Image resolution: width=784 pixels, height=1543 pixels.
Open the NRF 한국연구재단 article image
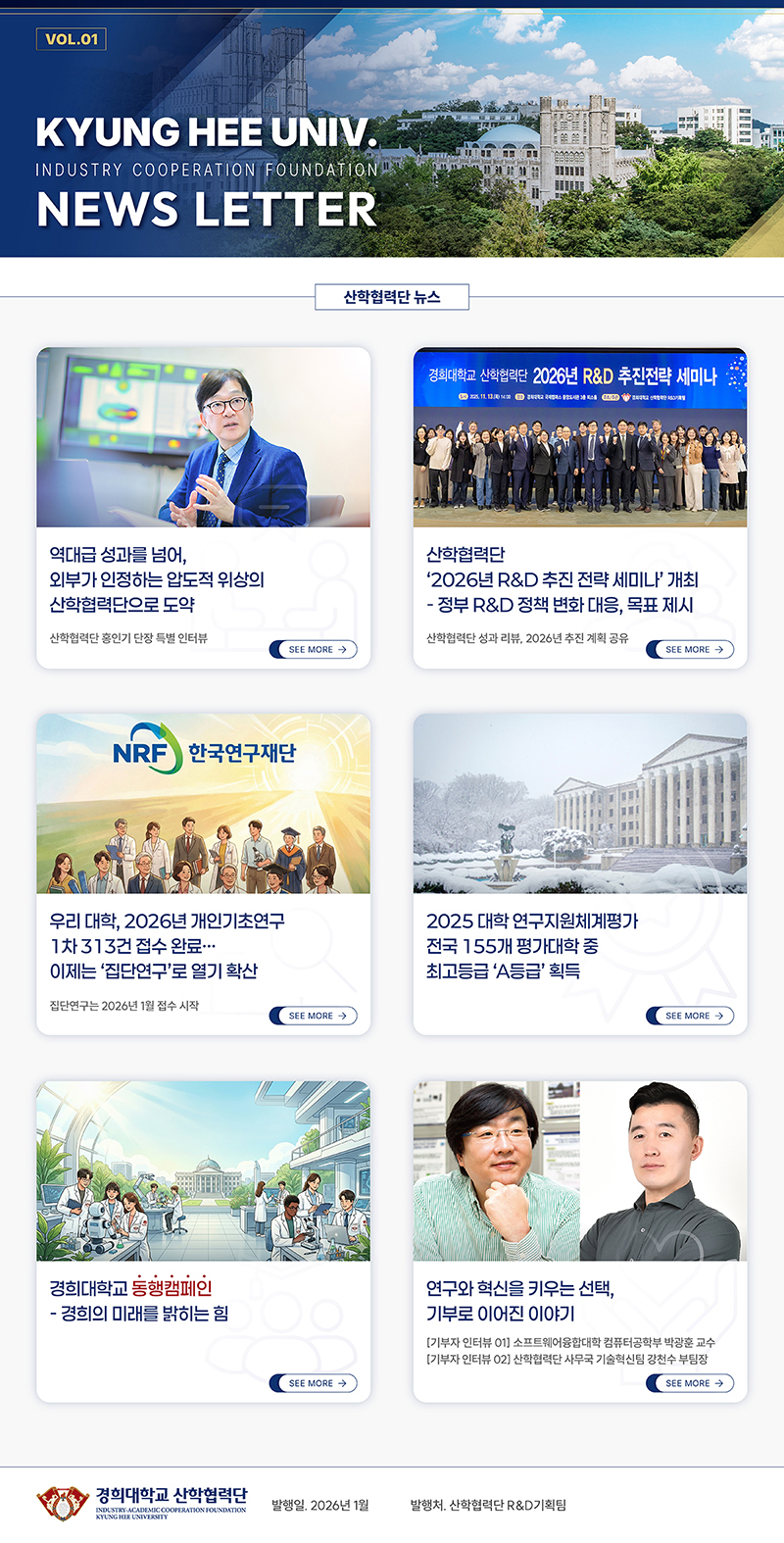coord(203,804)
